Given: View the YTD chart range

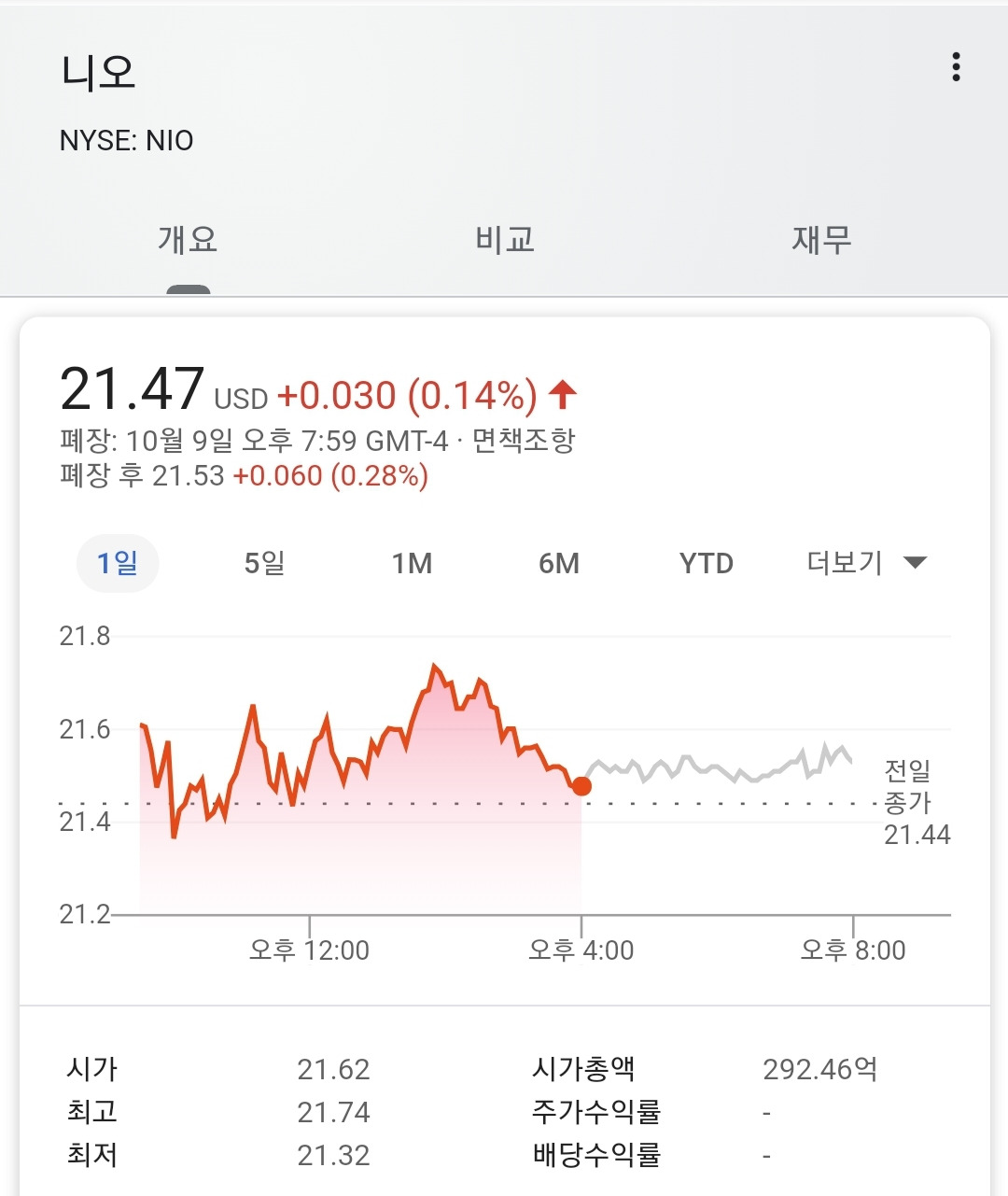Looking at the screenshot, I should 707,563.
